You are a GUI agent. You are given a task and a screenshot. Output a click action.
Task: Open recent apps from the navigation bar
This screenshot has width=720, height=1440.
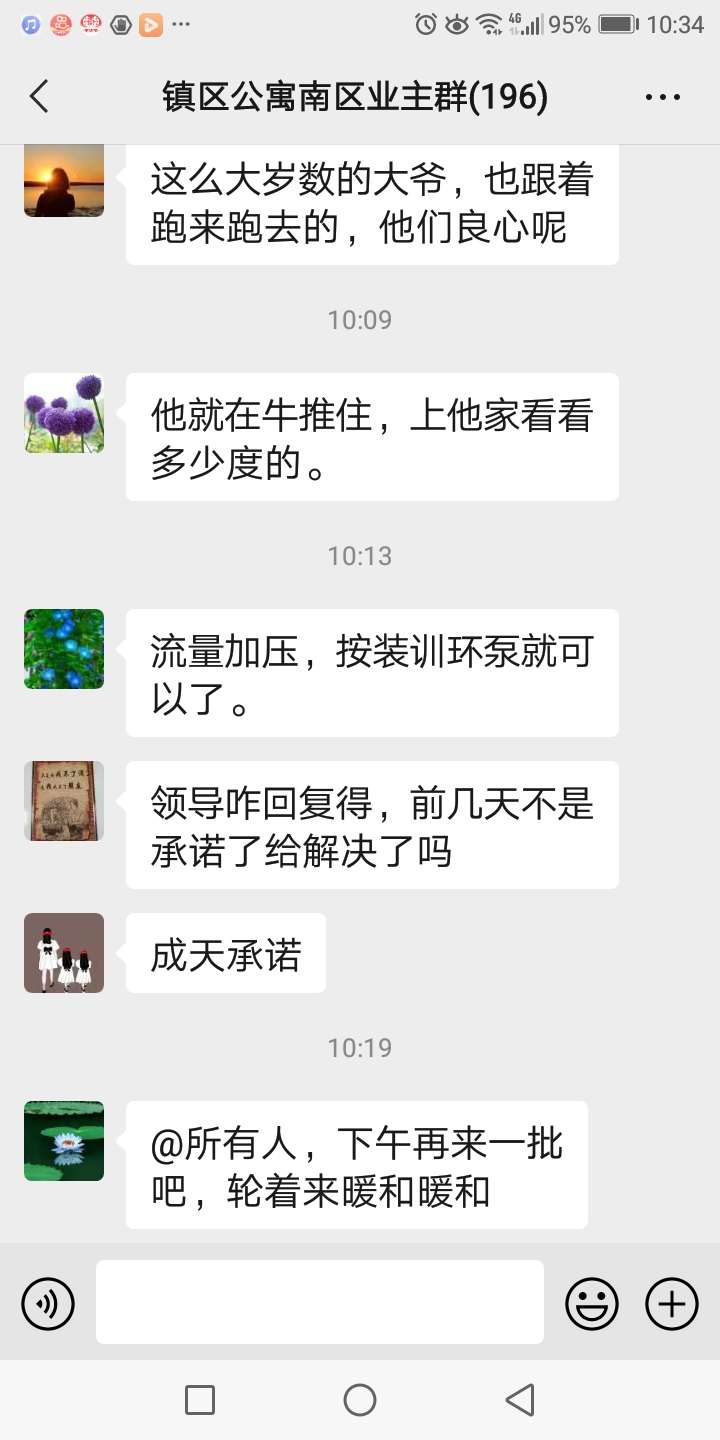(x=200, y=1400)
